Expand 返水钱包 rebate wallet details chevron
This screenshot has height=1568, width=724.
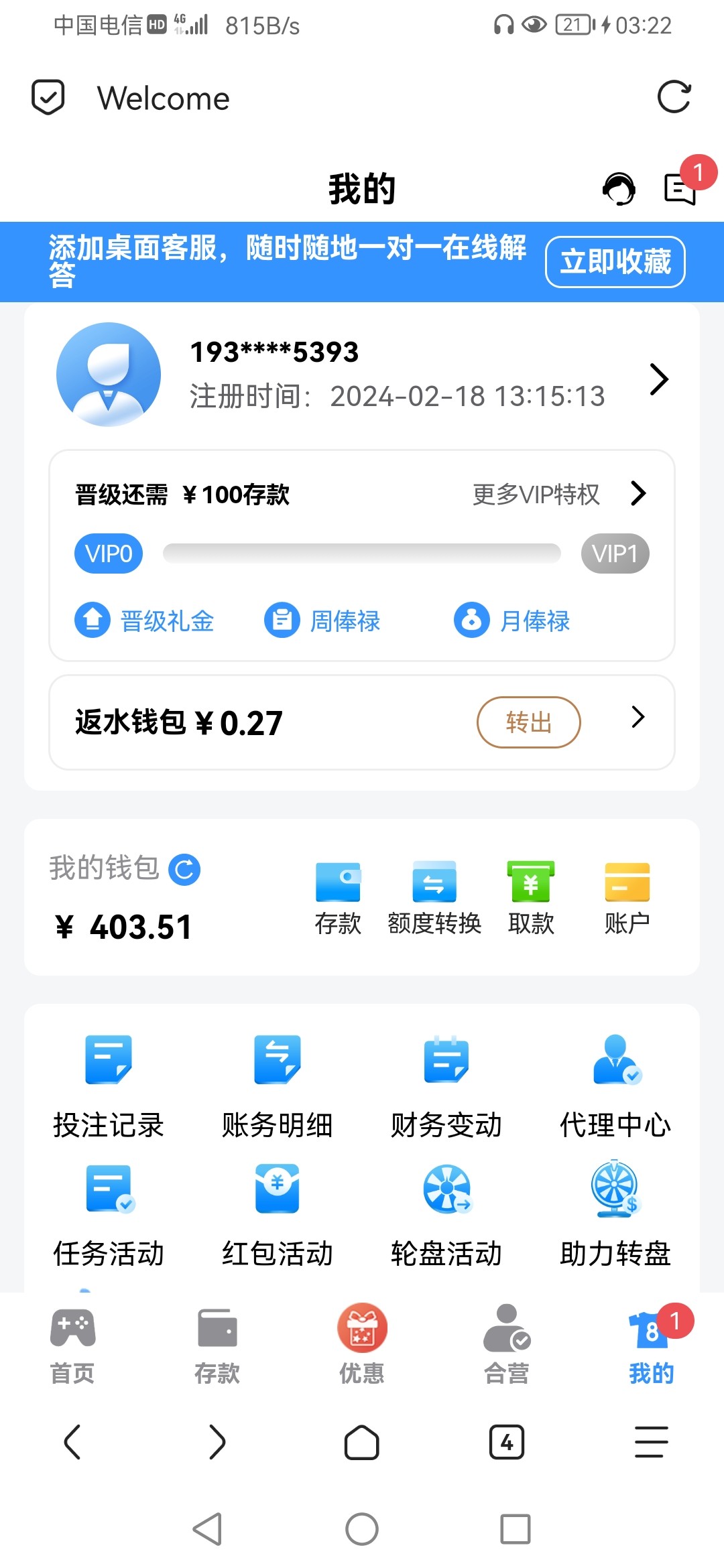(x=638, y=717)
